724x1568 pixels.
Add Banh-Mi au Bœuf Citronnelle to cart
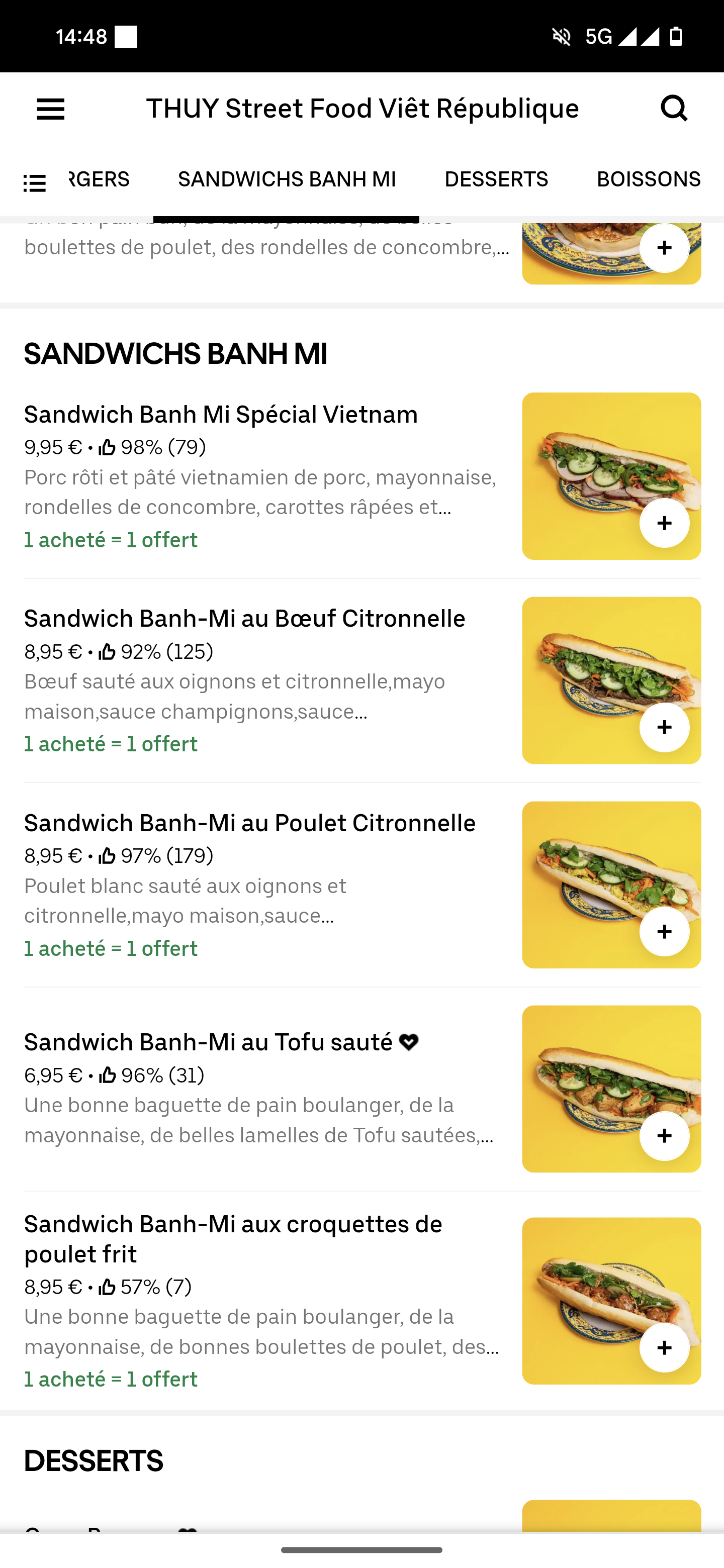click(664, 727)
